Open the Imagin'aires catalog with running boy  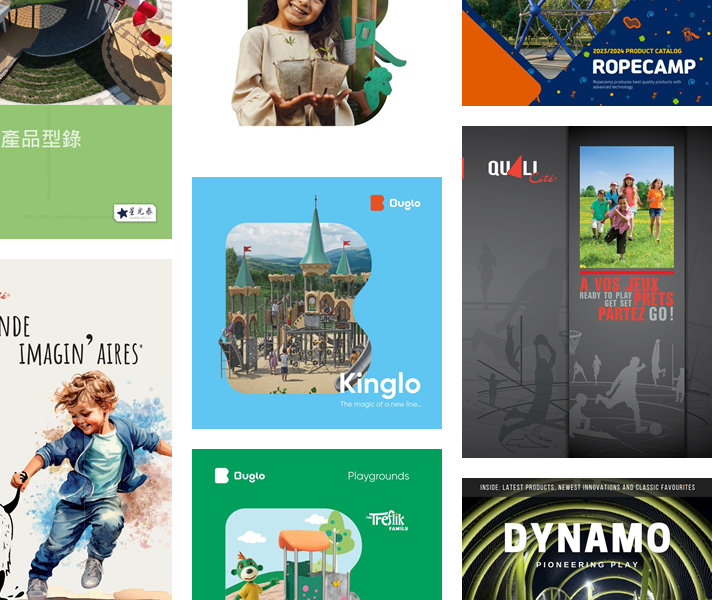coord(85,430)
